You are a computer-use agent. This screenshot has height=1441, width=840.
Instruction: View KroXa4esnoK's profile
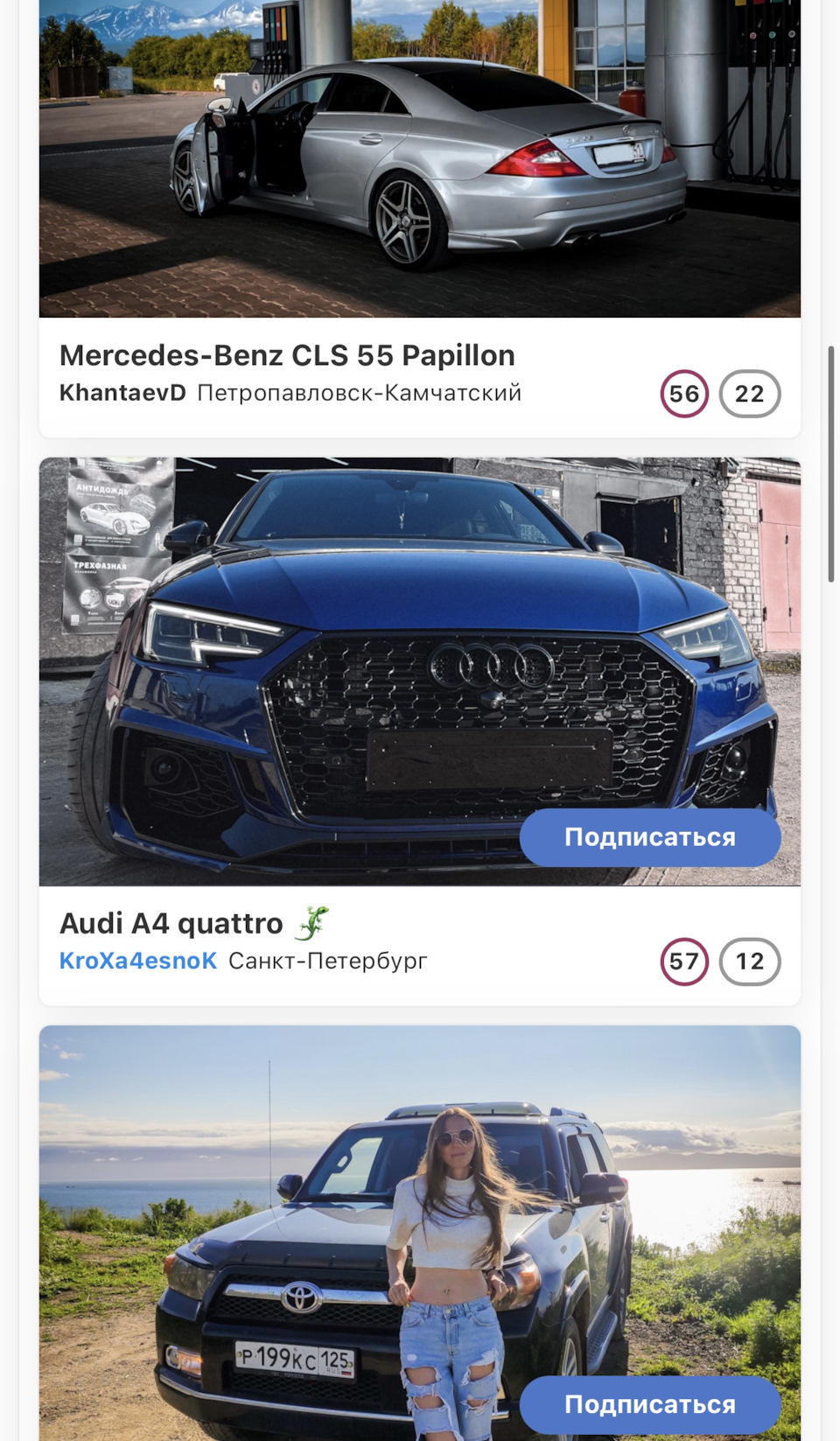click(x=137, y=961)
